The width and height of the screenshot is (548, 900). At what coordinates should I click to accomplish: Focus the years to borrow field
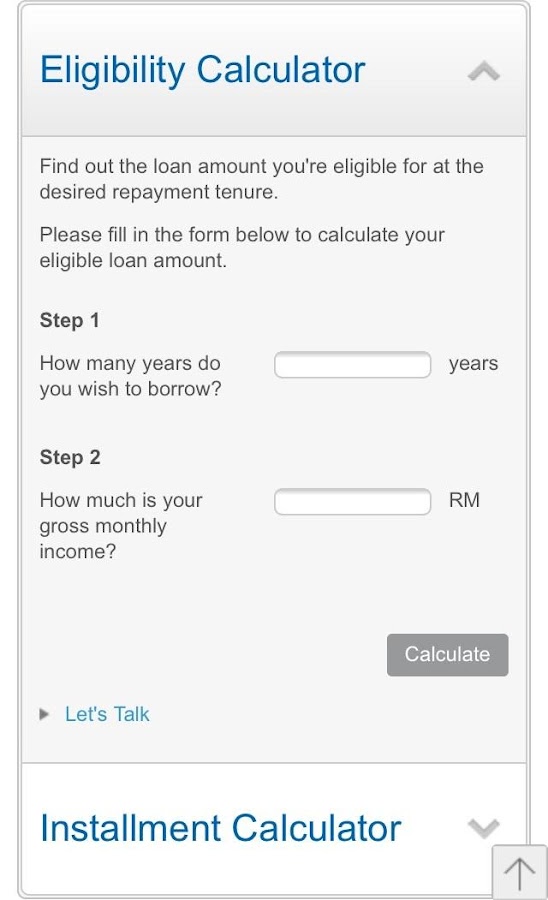[352, 365]
